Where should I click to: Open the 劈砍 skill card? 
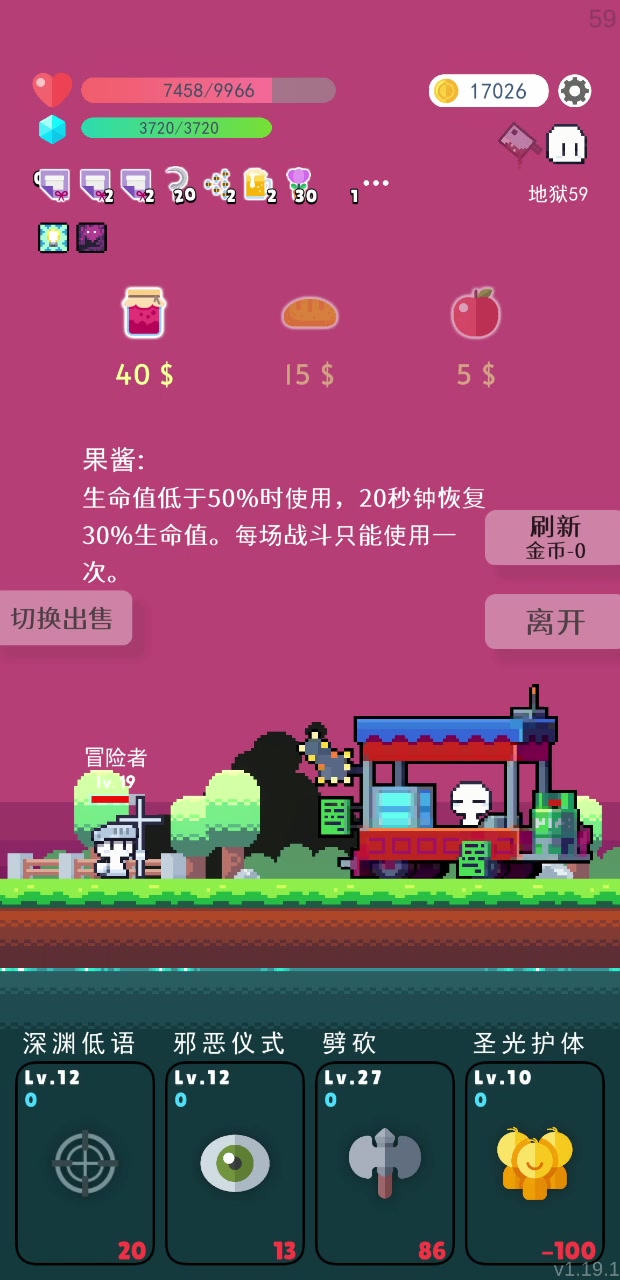[x=385, y=1163]
